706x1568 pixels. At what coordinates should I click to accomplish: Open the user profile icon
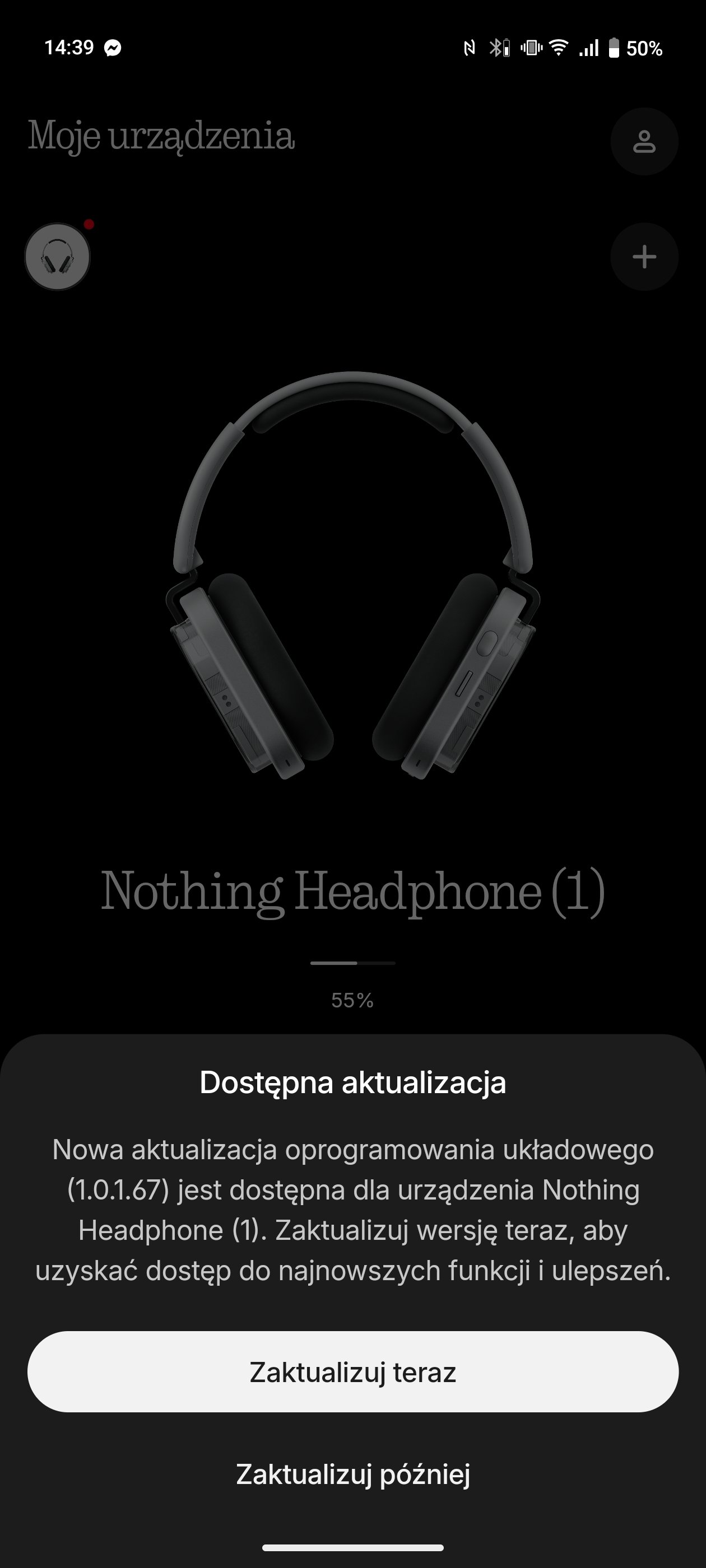pyautogui.click(x=644, y=141)
